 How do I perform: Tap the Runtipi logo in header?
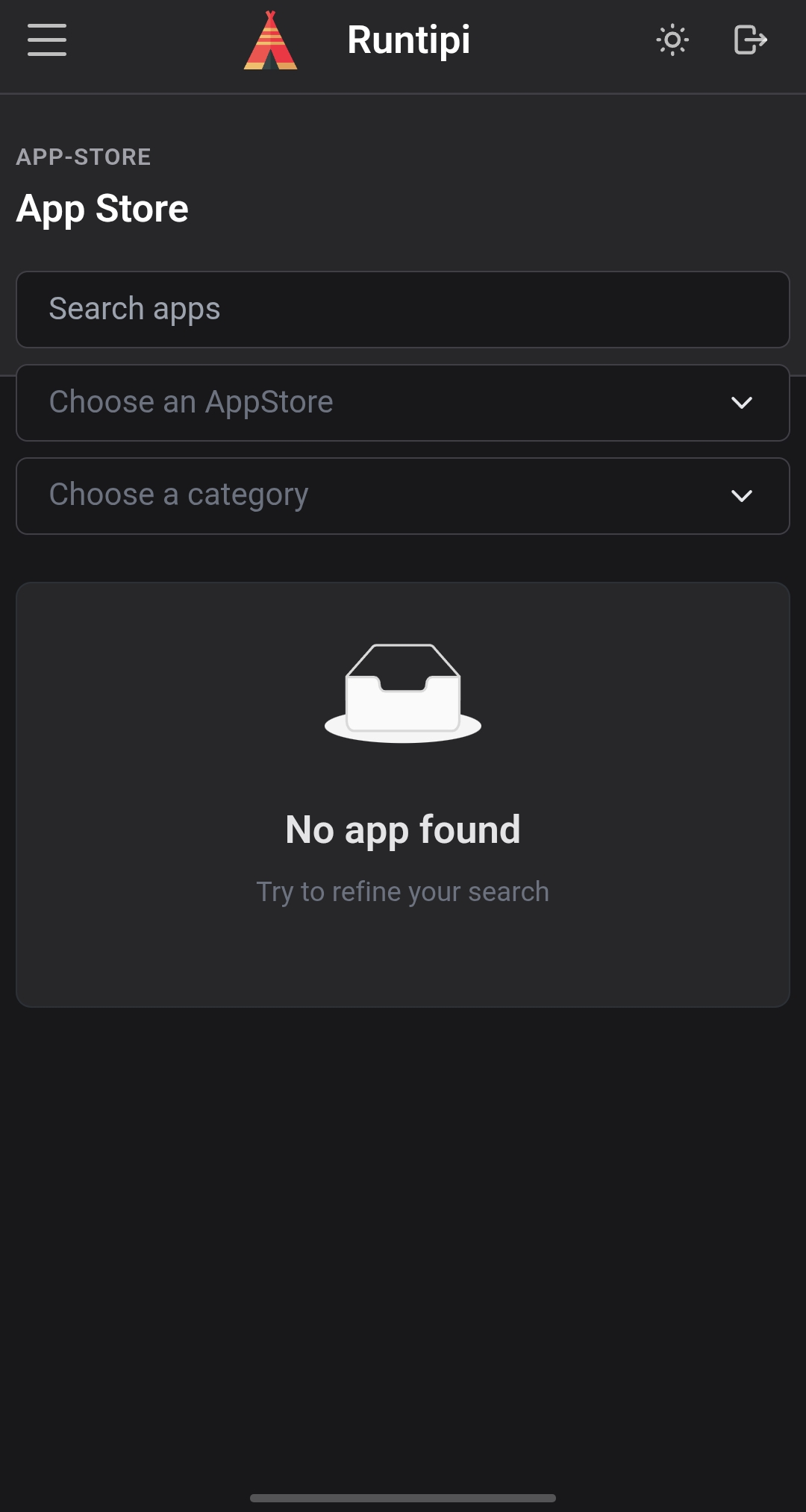(x=271, y=41)
